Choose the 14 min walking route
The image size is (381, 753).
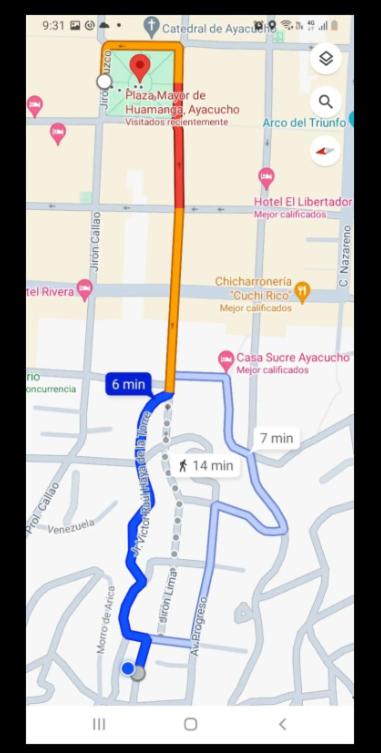click(206, 465)
